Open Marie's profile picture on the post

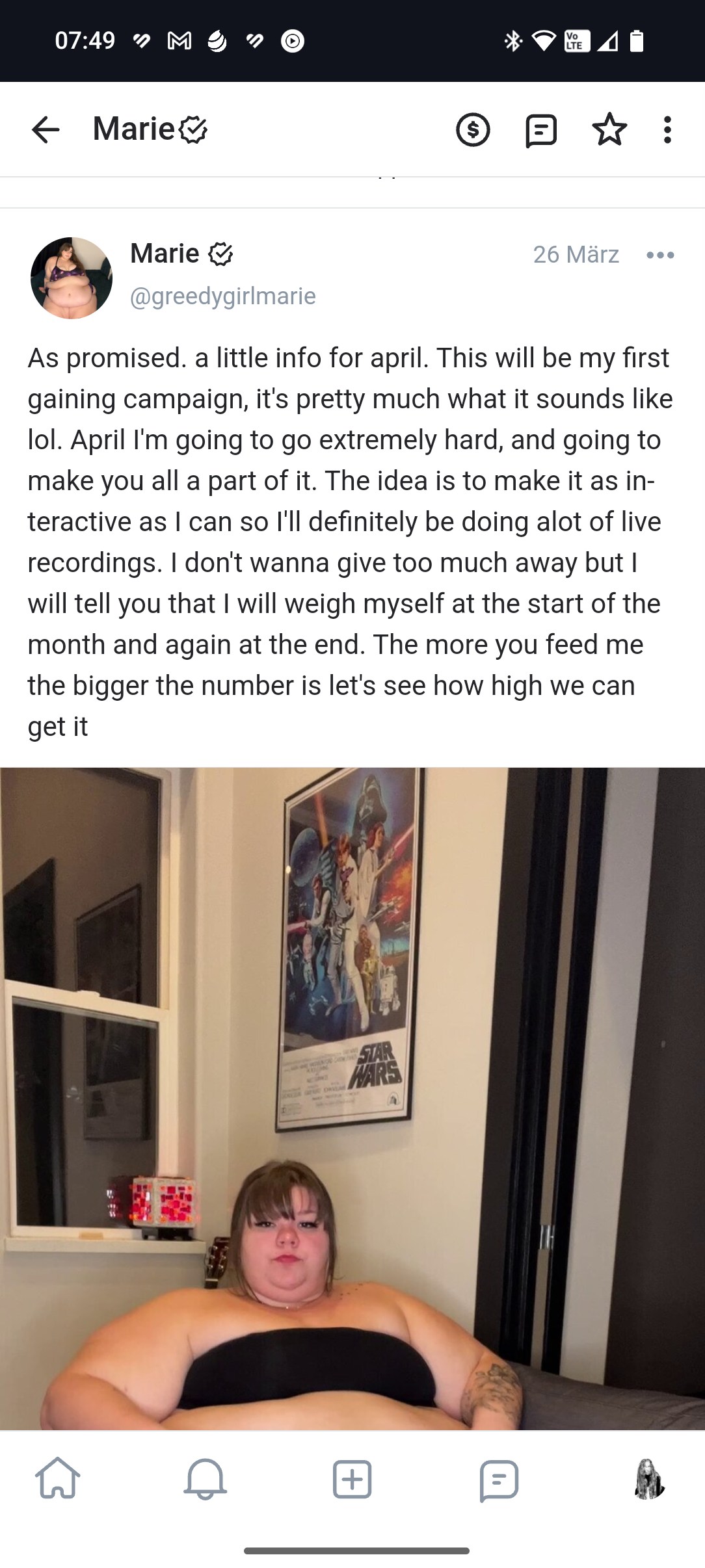(x=72, y=278)
